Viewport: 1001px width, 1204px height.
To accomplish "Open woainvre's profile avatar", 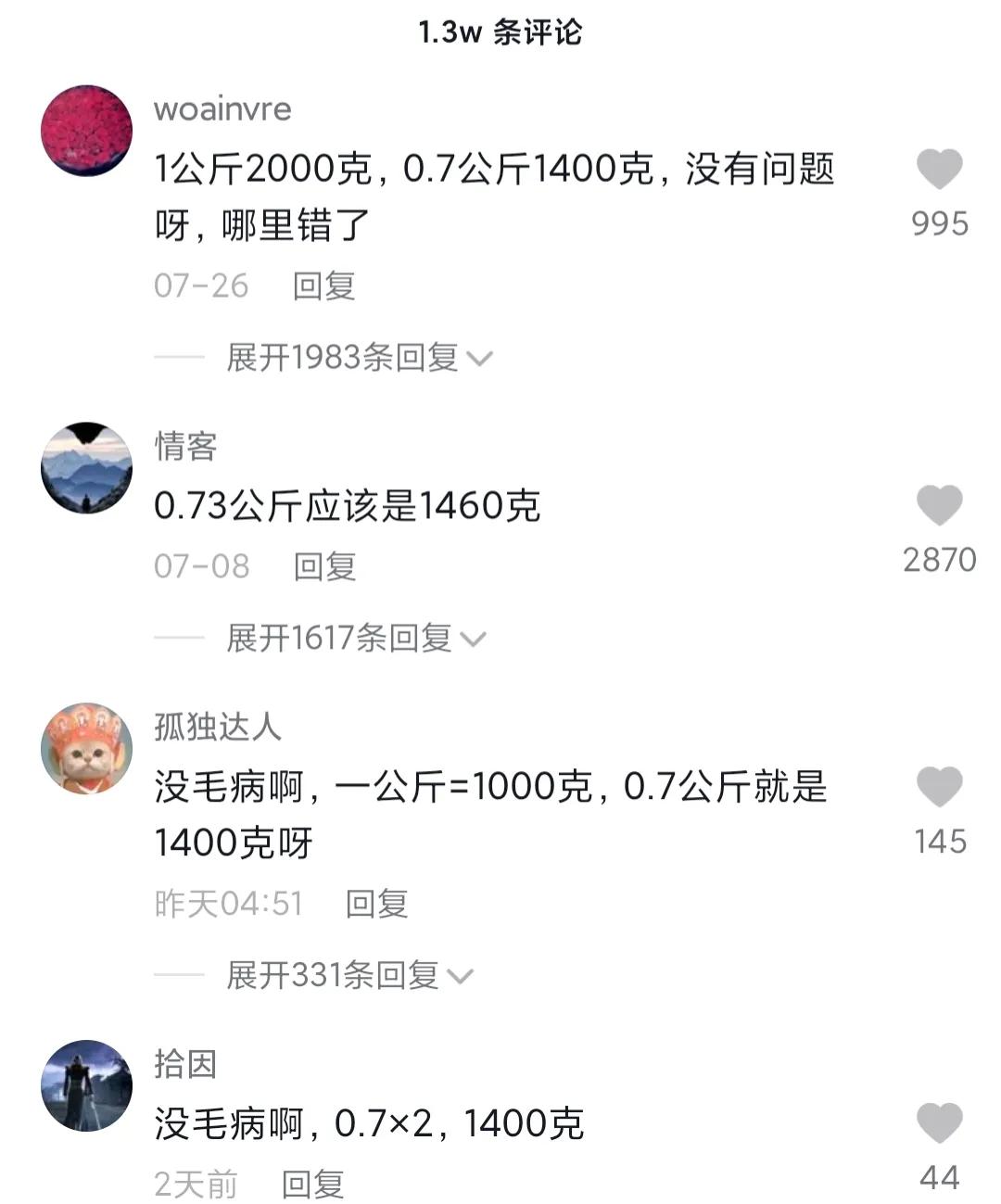I will (85, 128).
